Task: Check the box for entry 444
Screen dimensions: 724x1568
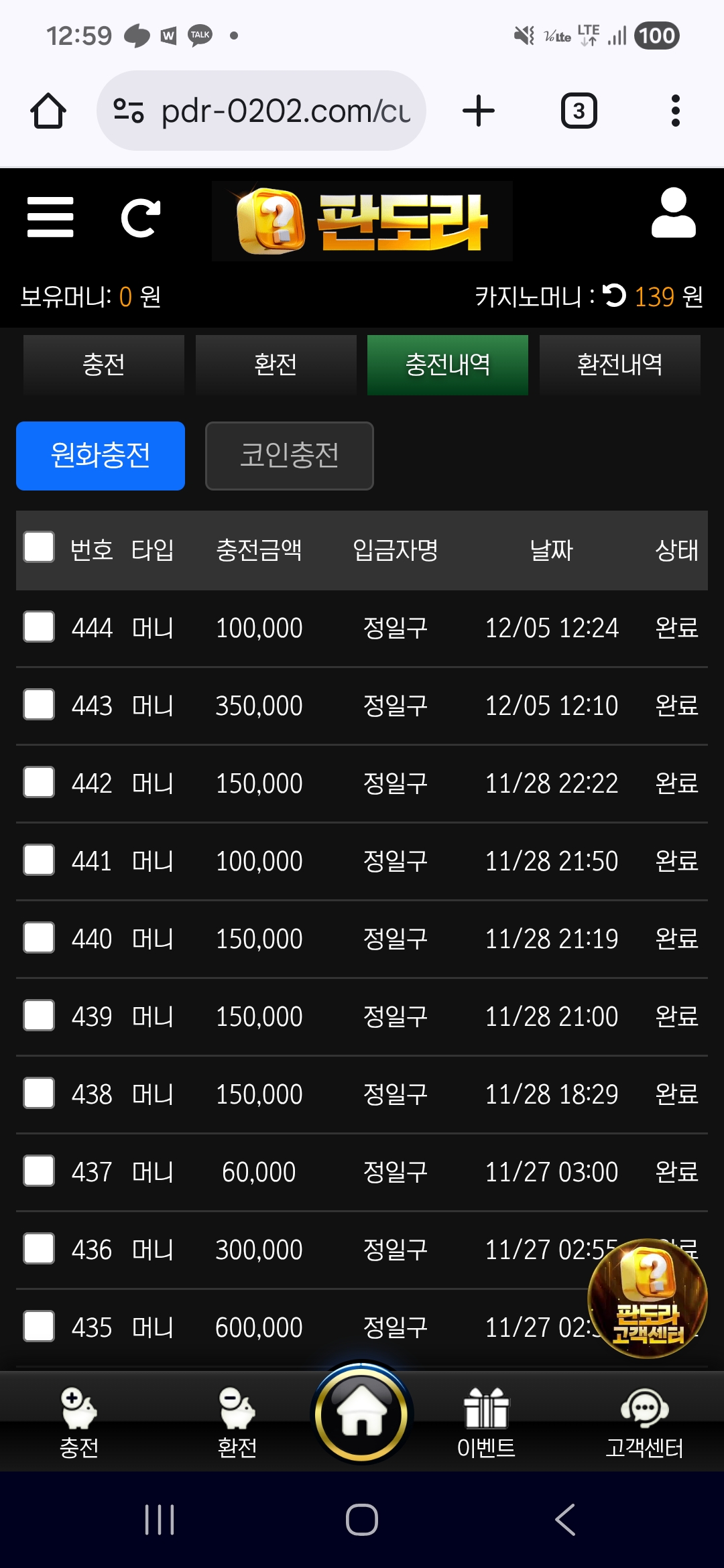Action: coord(39,627)
